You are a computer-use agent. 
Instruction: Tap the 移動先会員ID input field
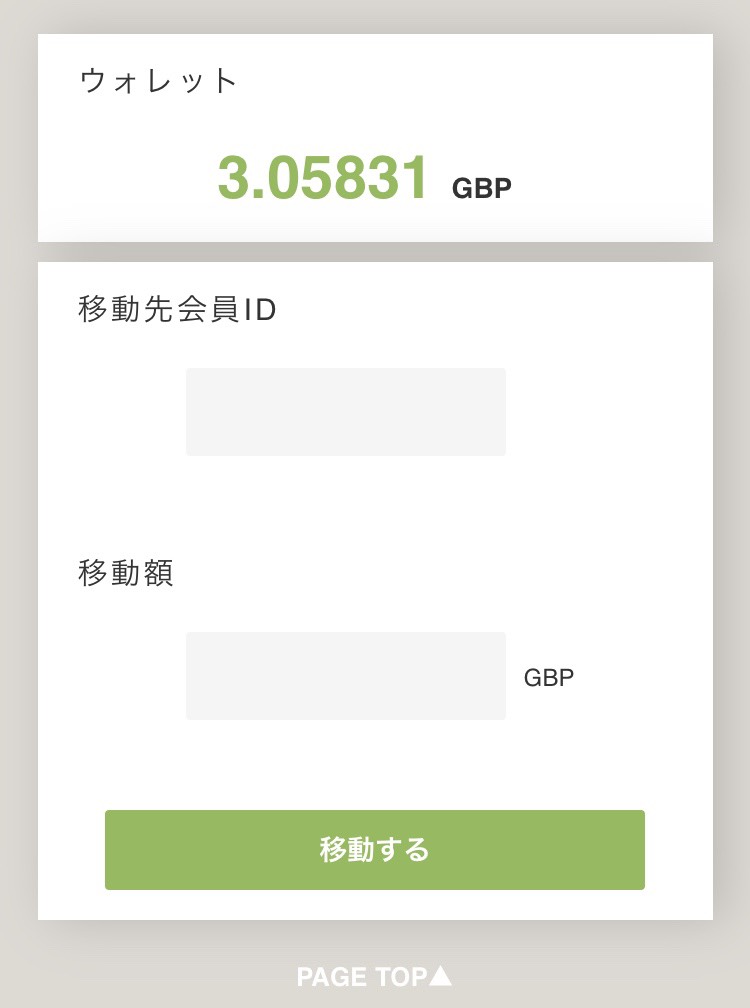(345, 412)
